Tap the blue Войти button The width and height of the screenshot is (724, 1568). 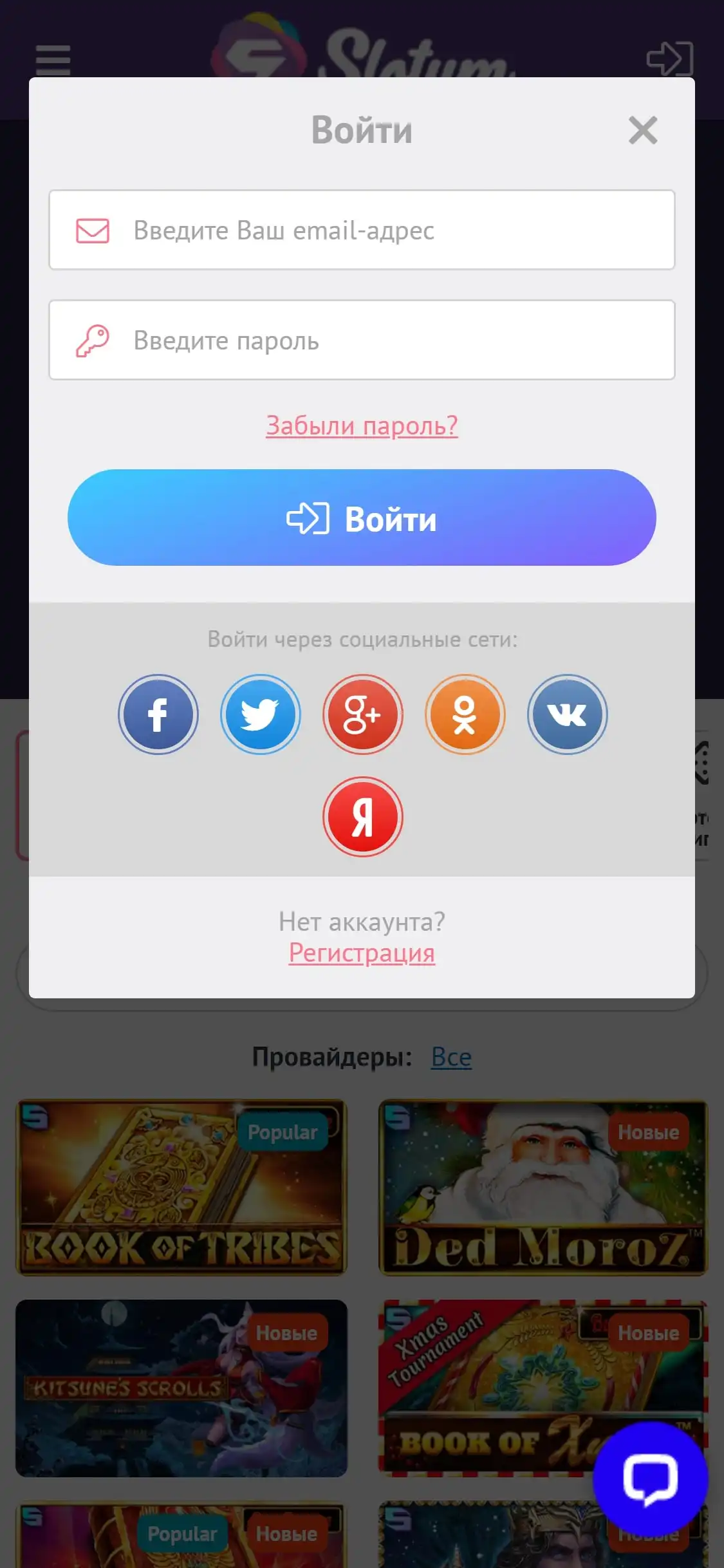coord(362,518)
